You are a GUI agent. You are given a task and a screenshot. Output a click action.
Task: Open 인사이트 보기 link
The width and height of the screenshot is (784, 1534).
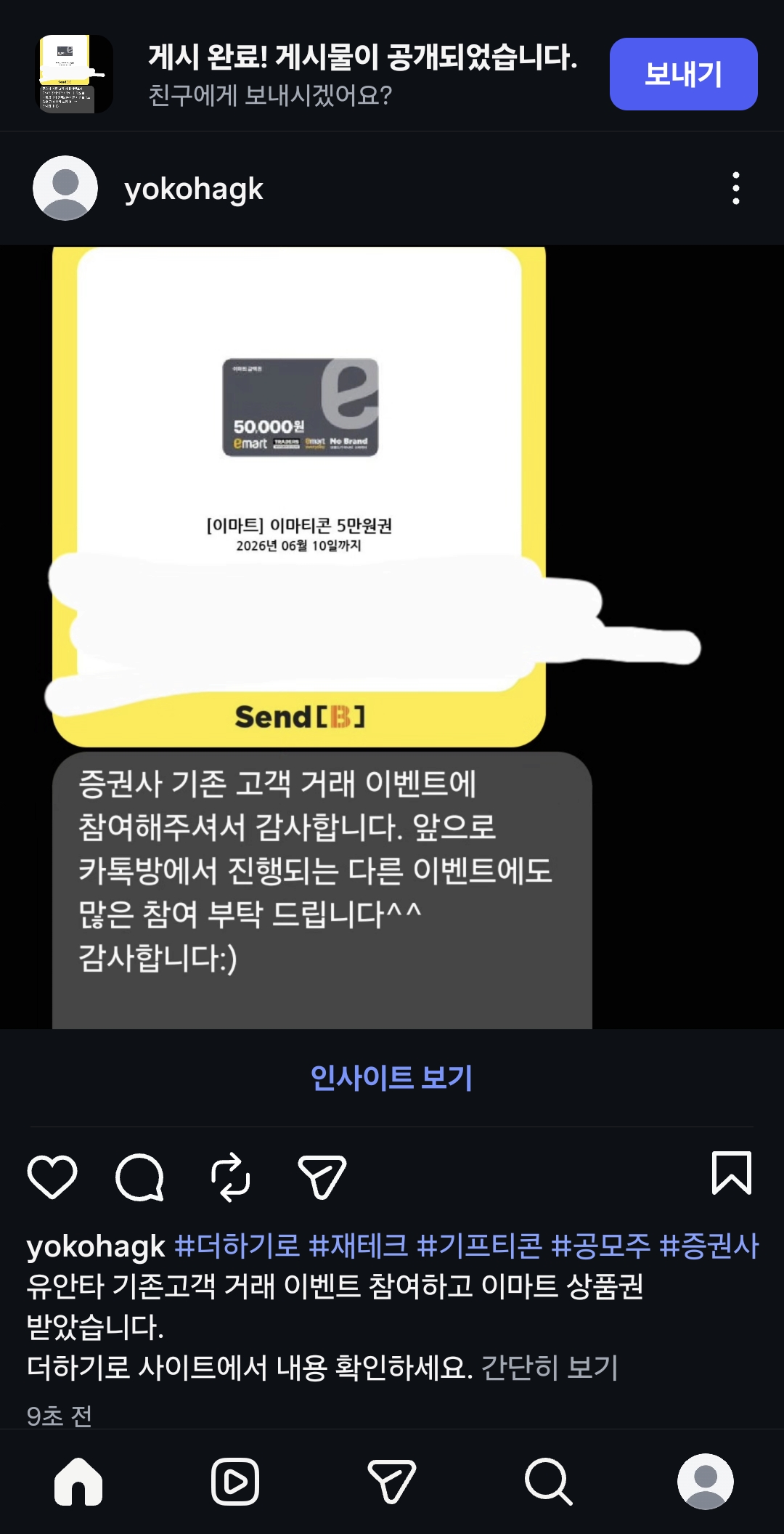point(391,1078)
